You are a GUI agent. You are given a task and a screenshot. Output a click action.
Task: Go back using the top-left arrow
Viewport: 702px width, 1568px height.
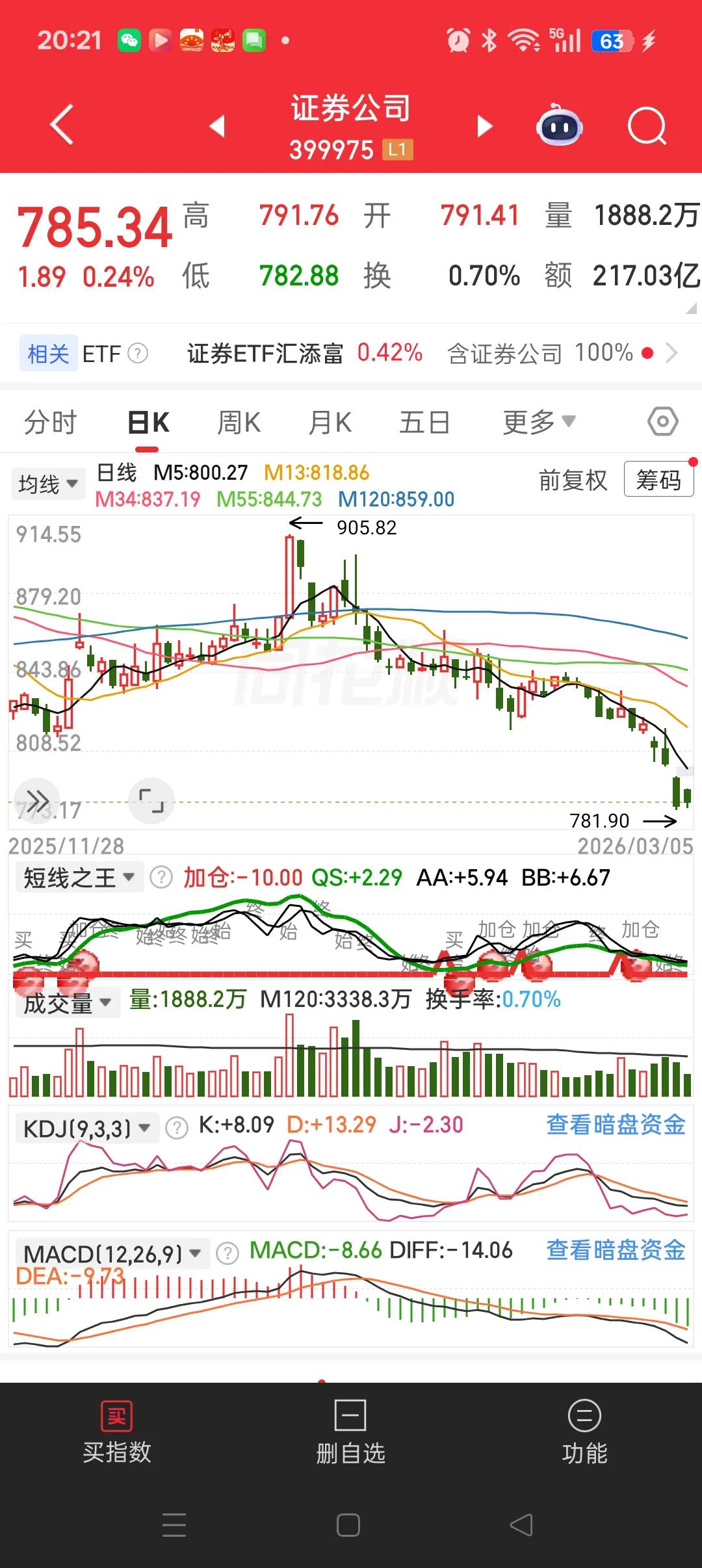pyautogui.click(x=62, y=125)
